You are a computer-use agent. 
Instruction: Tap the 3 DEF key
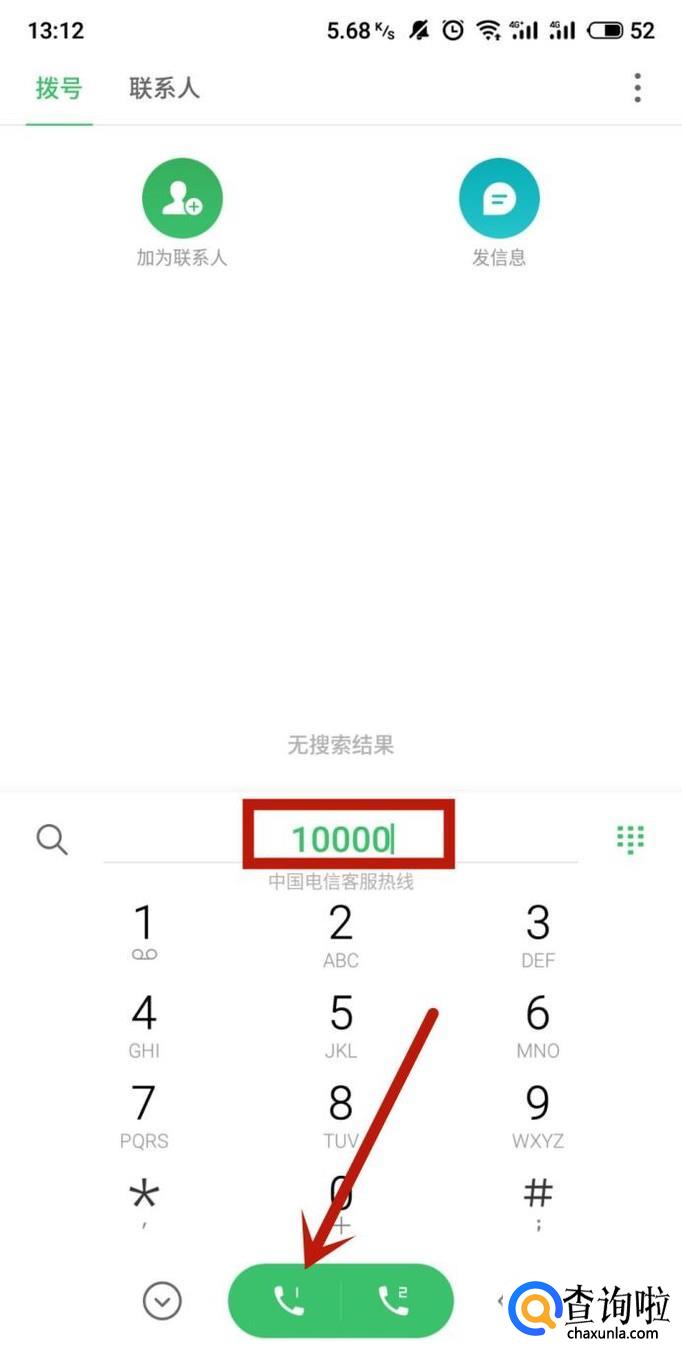click(538, 933)
